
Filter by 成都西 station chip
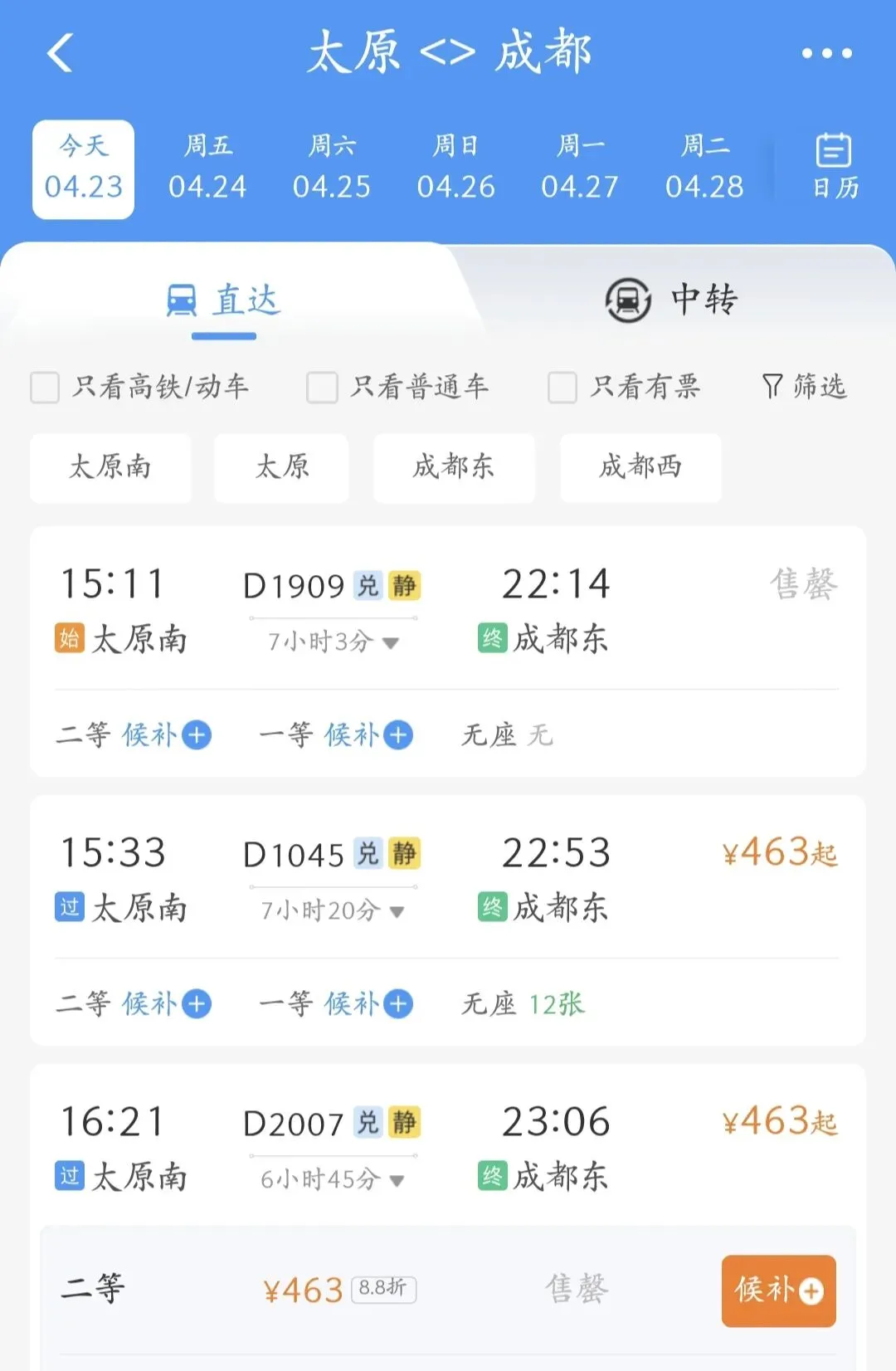pos(640,467)
